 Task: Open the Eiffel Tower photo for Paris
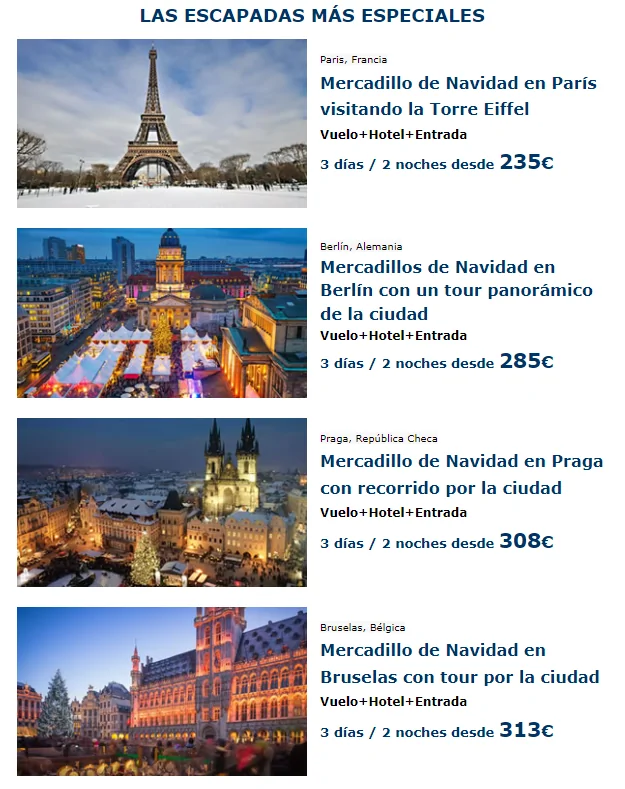pos(162,123)
